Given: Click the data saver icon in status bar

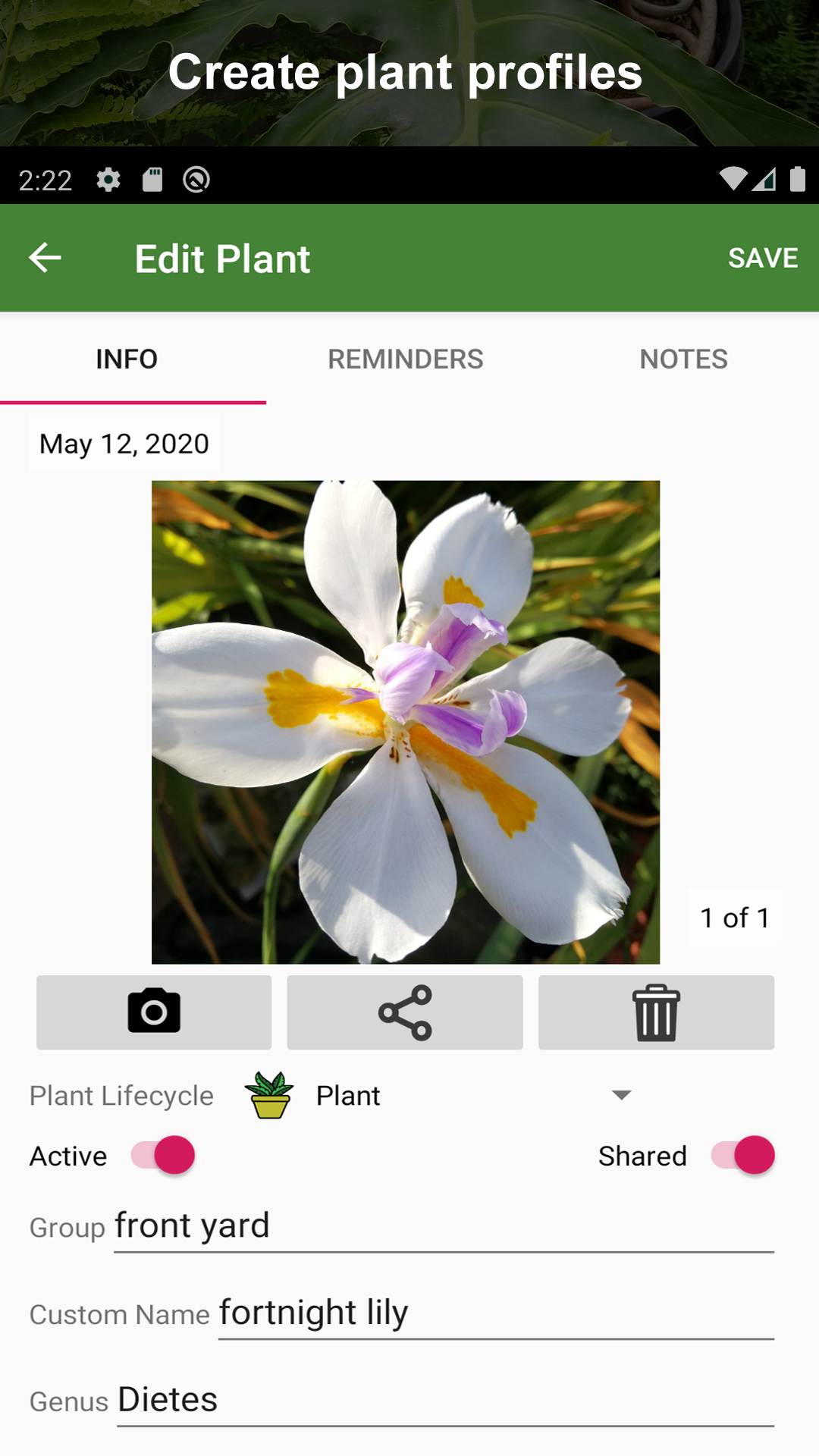Looking at the screenshot, I should pos(196,179).
